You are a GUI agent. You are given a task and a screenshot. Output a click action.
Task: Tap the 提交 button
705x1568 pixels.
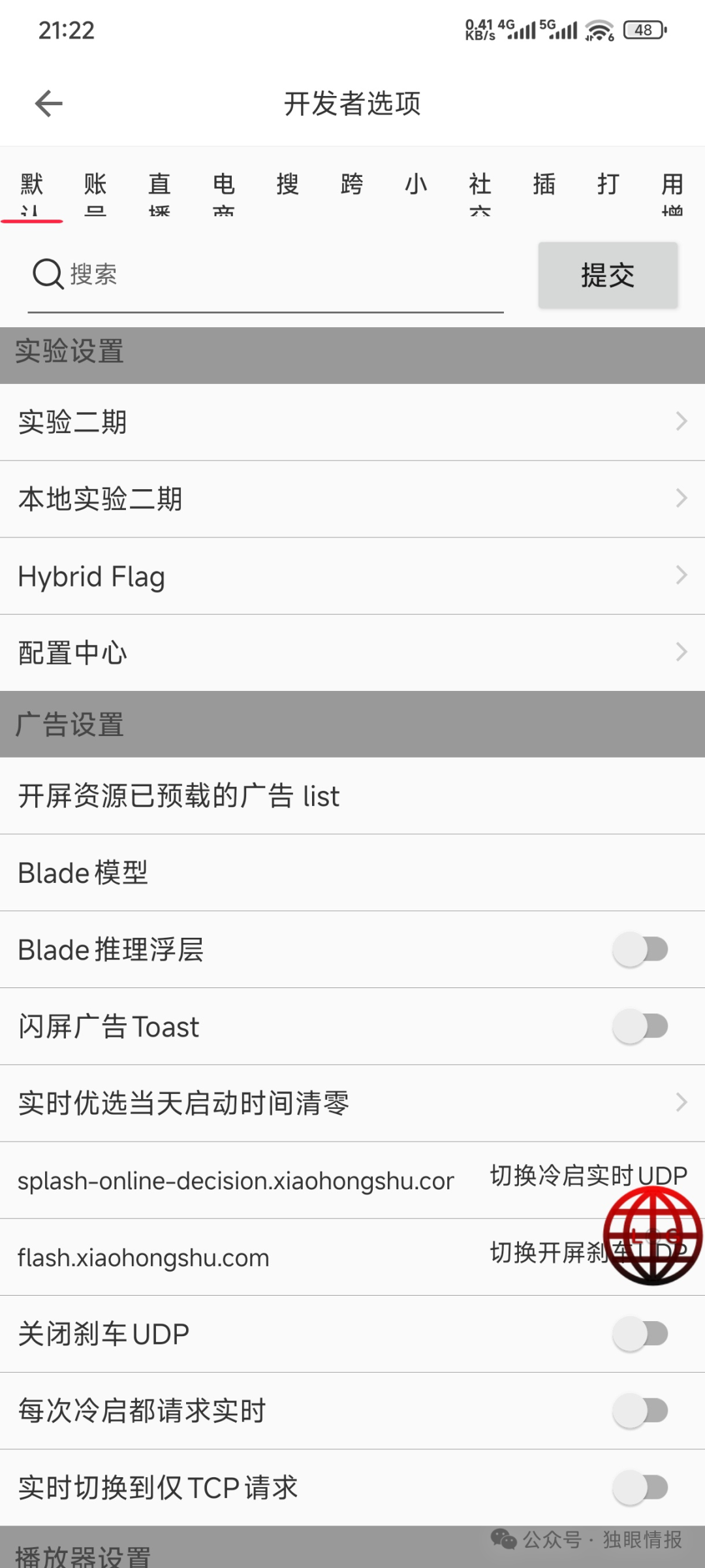(x=607, y=275)
